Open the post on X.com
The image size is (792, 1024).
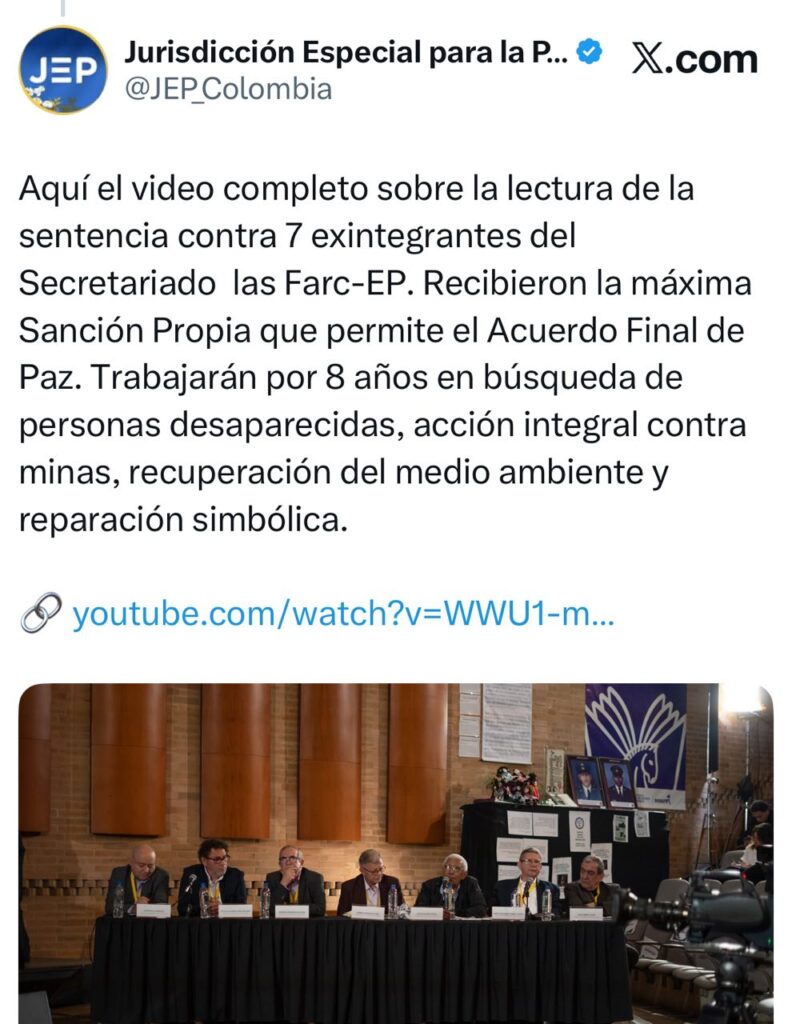(x=694, y=60)
